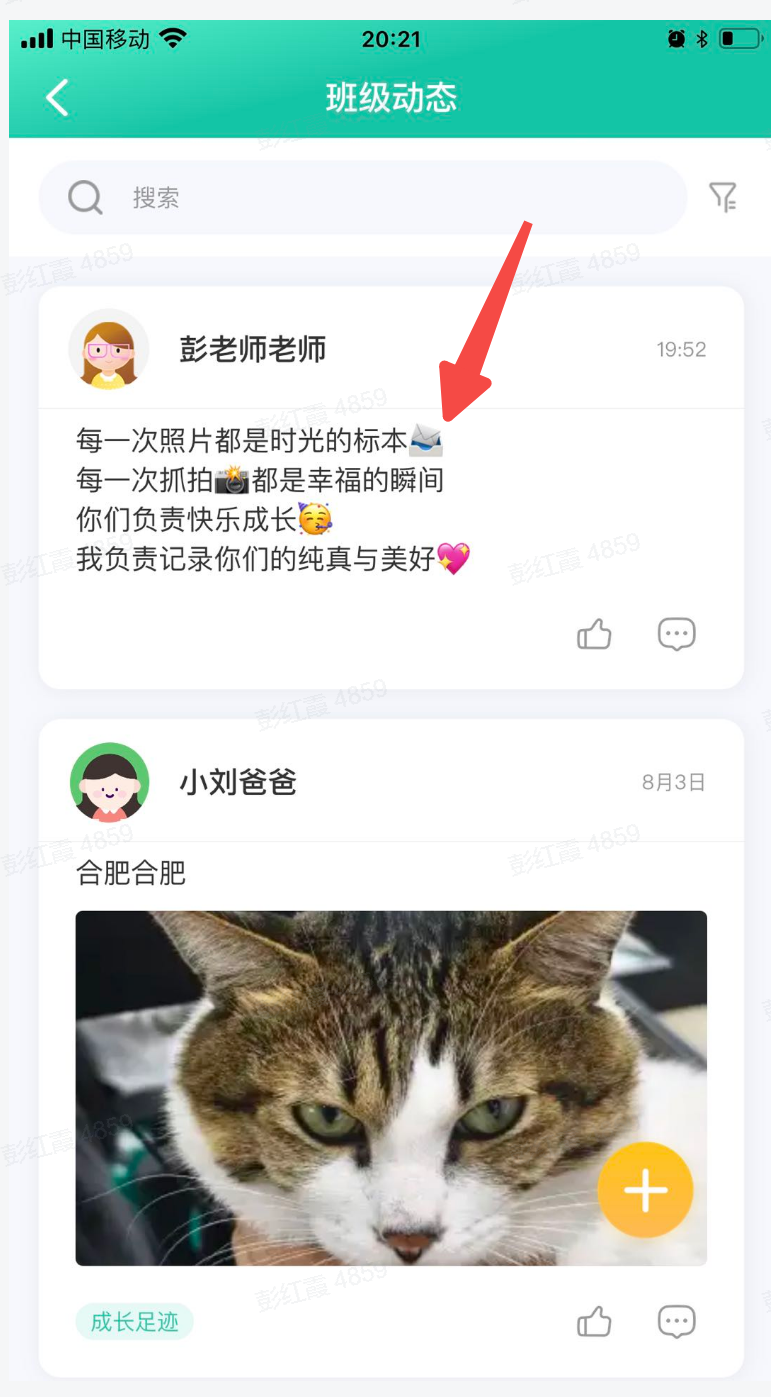
Task: Comment on 彭老师老师's post
Action: coord(676,634)
